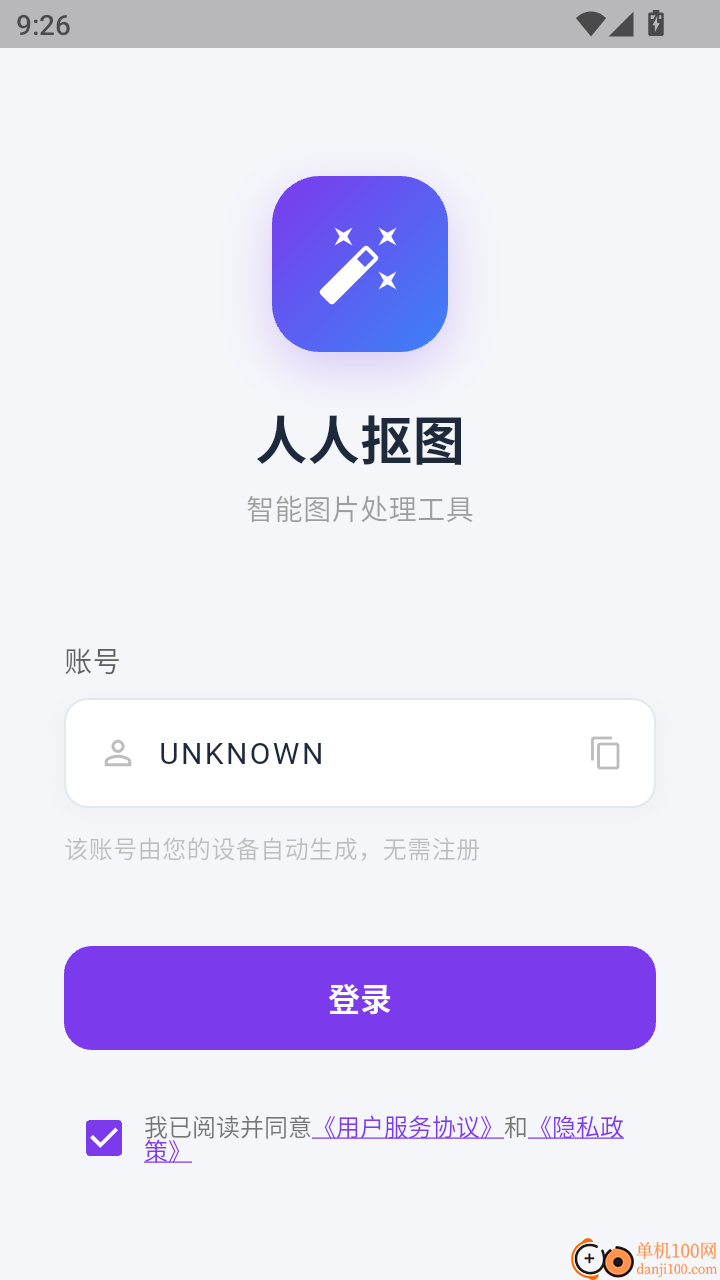The height and width of the screenshot is (1280, 720).
Task: Click the person icon in account field
Action: click(117, 753)
